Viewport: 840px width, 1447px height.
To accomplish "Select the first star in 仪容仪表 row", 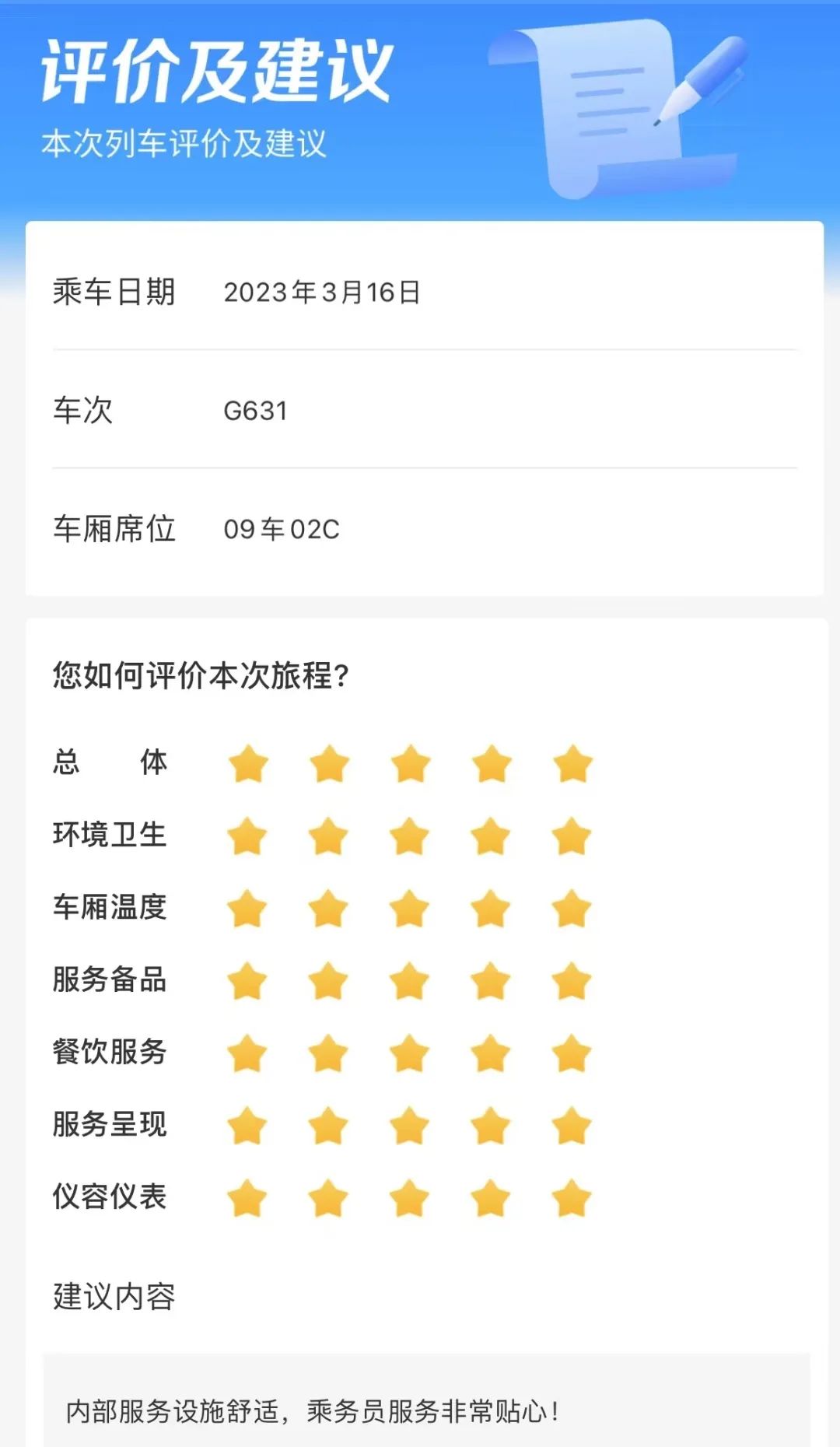I will coord(247,1196).
